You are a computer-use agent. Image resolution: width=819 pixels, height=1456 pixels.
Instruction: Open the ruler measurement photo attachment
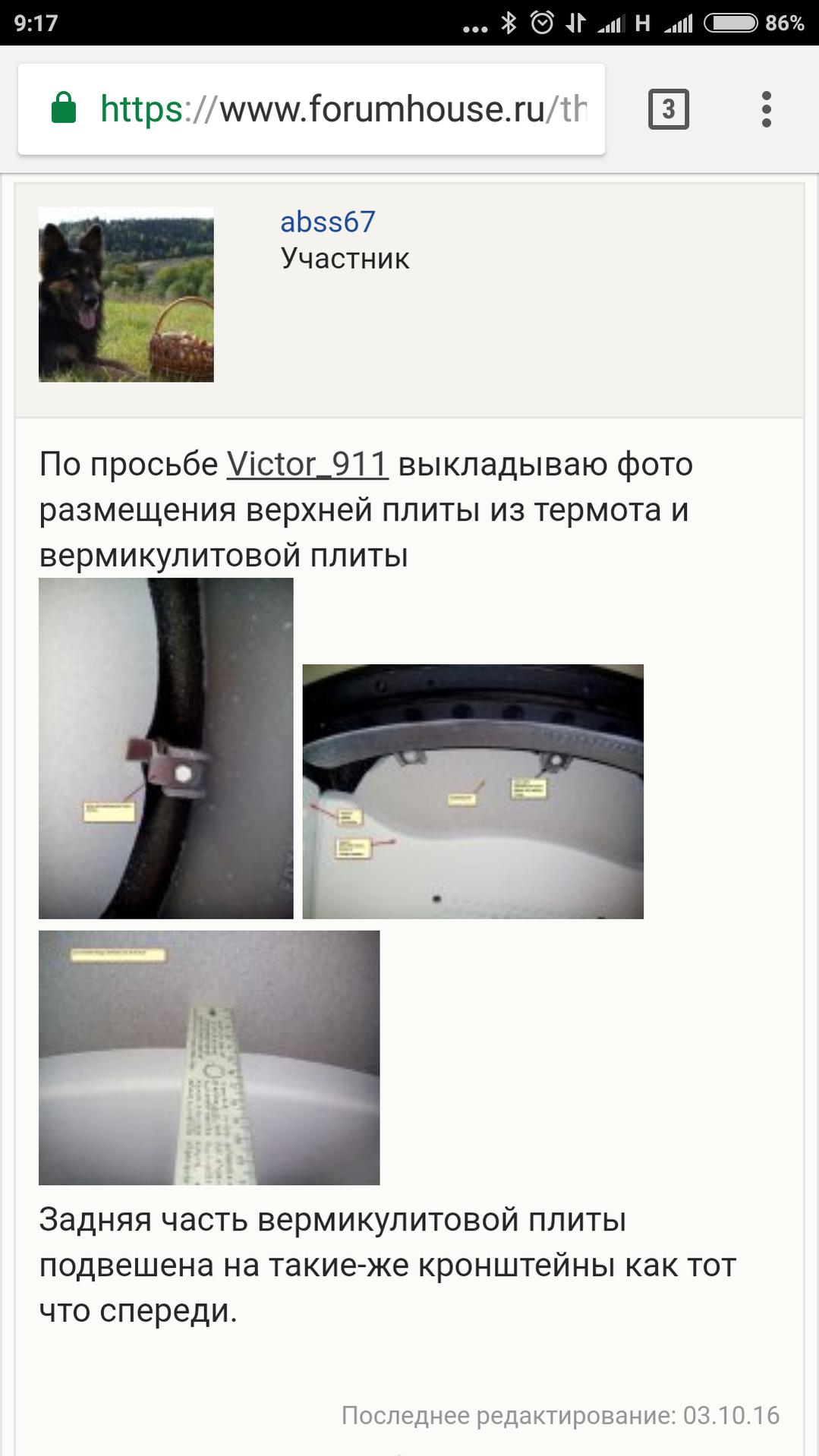(x=209, y=1057)
